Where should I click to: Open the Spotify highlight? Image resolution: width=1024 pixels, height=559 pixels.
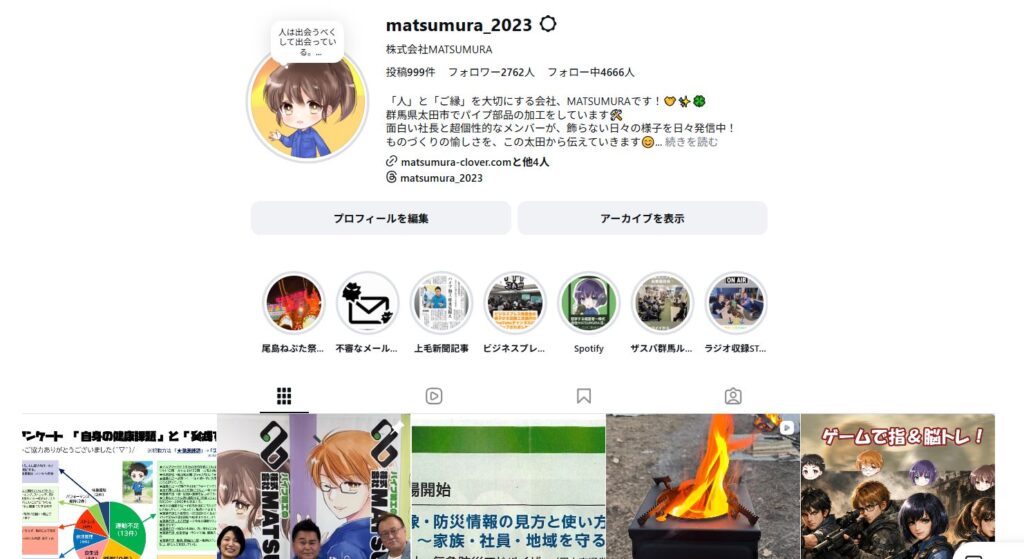pyautogui.click(x=588, y=303)
